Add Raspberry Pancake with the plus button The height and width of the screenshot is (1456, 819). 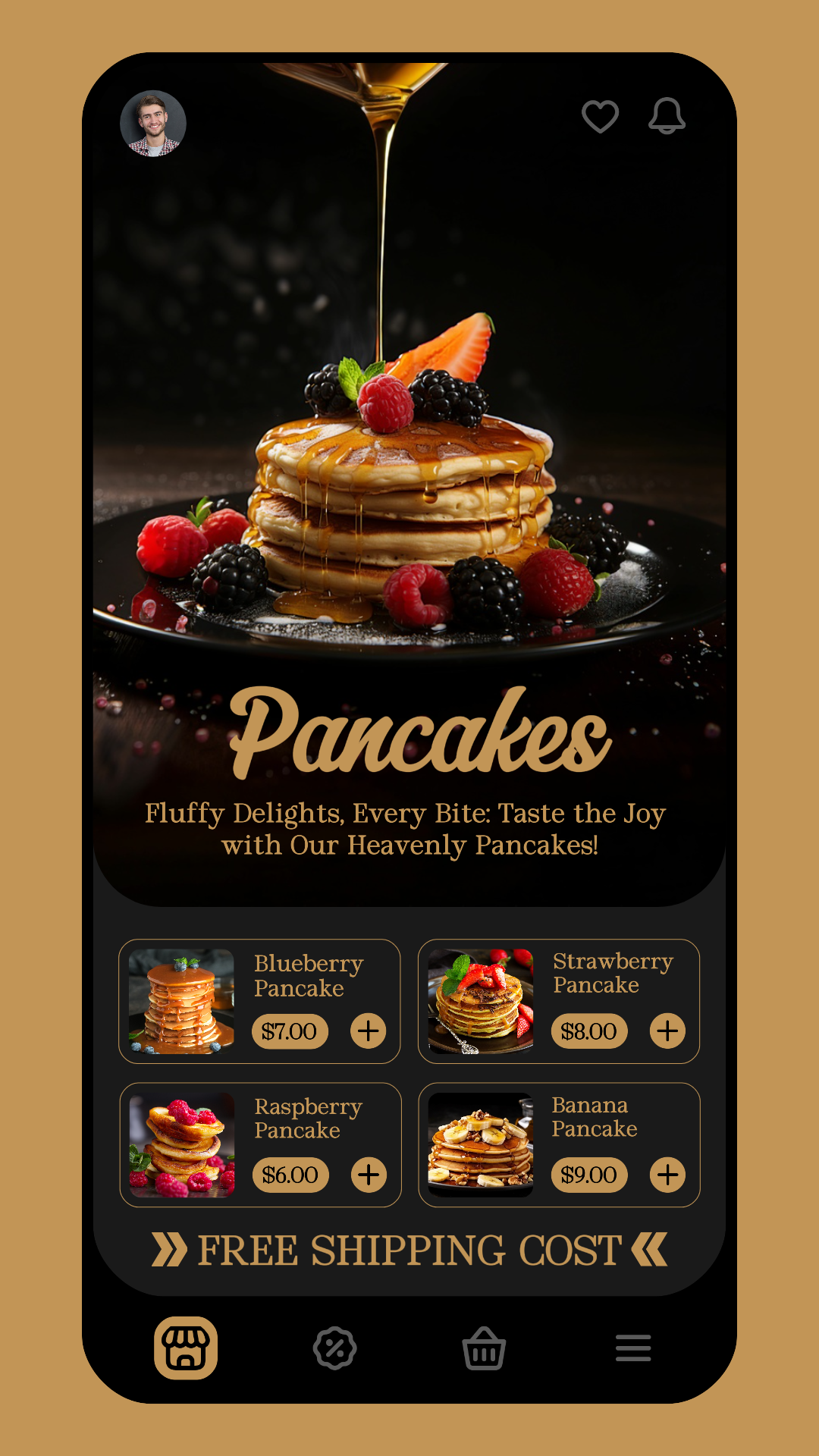click(369, 1175)
